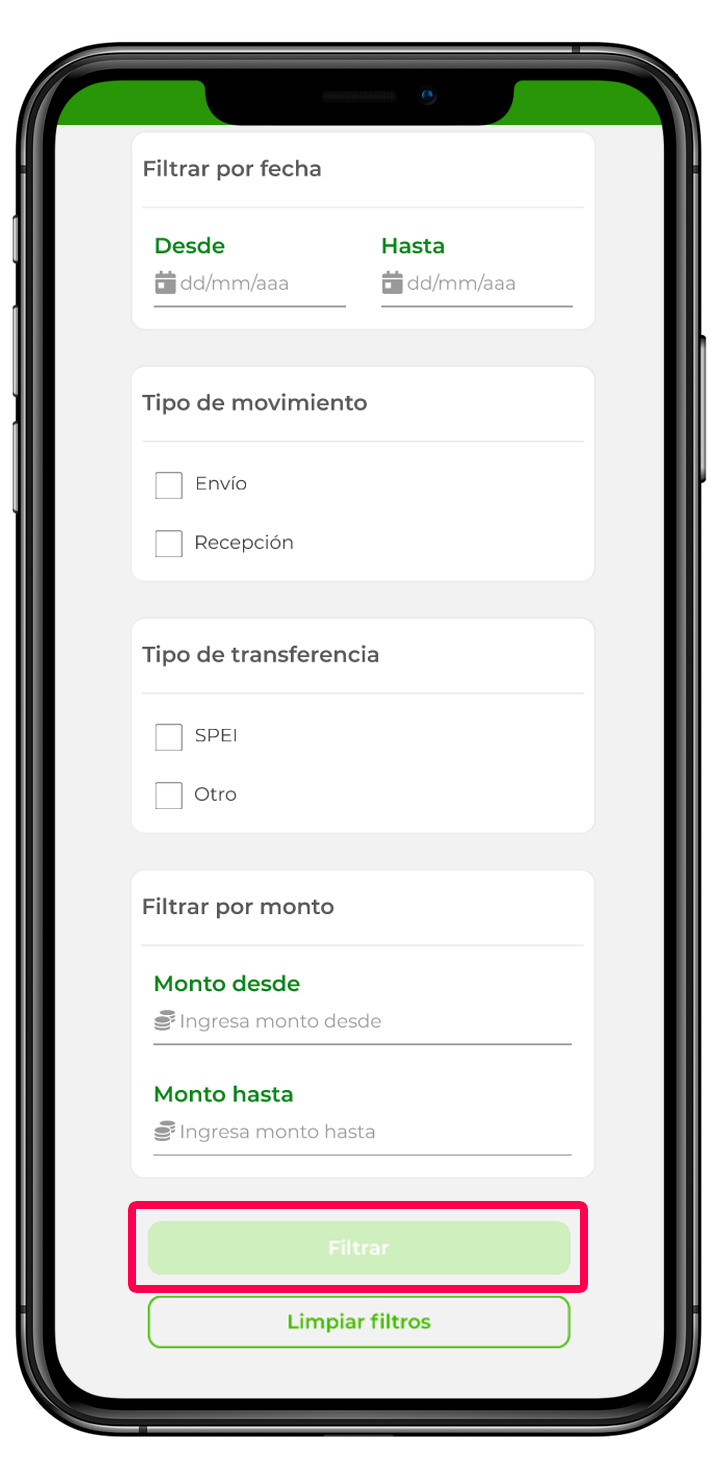Open the Hasta date field
Viewport: 720px width, 1480px height.
477,283
